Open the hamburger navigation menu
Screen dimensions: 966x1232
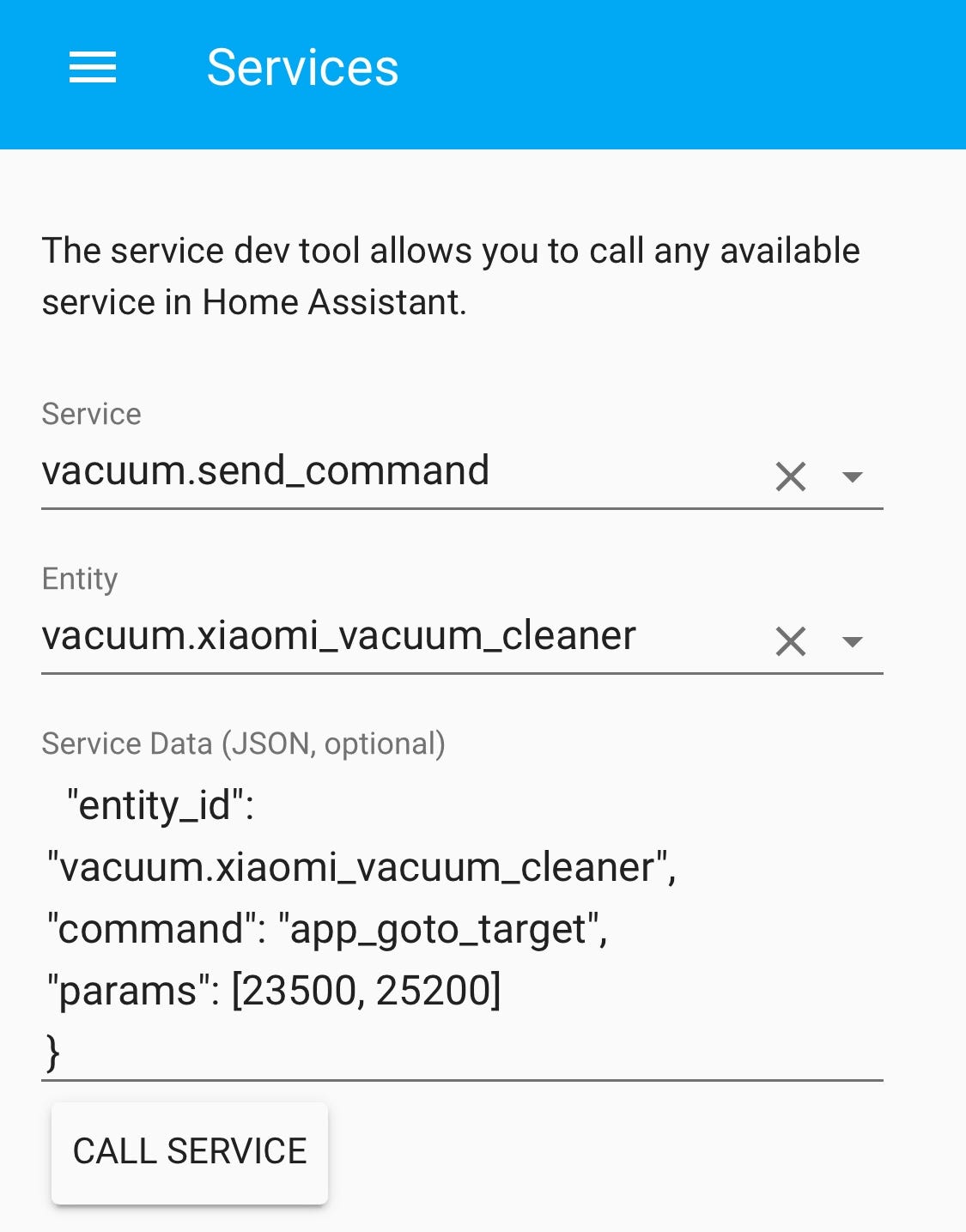coord(93,67)
